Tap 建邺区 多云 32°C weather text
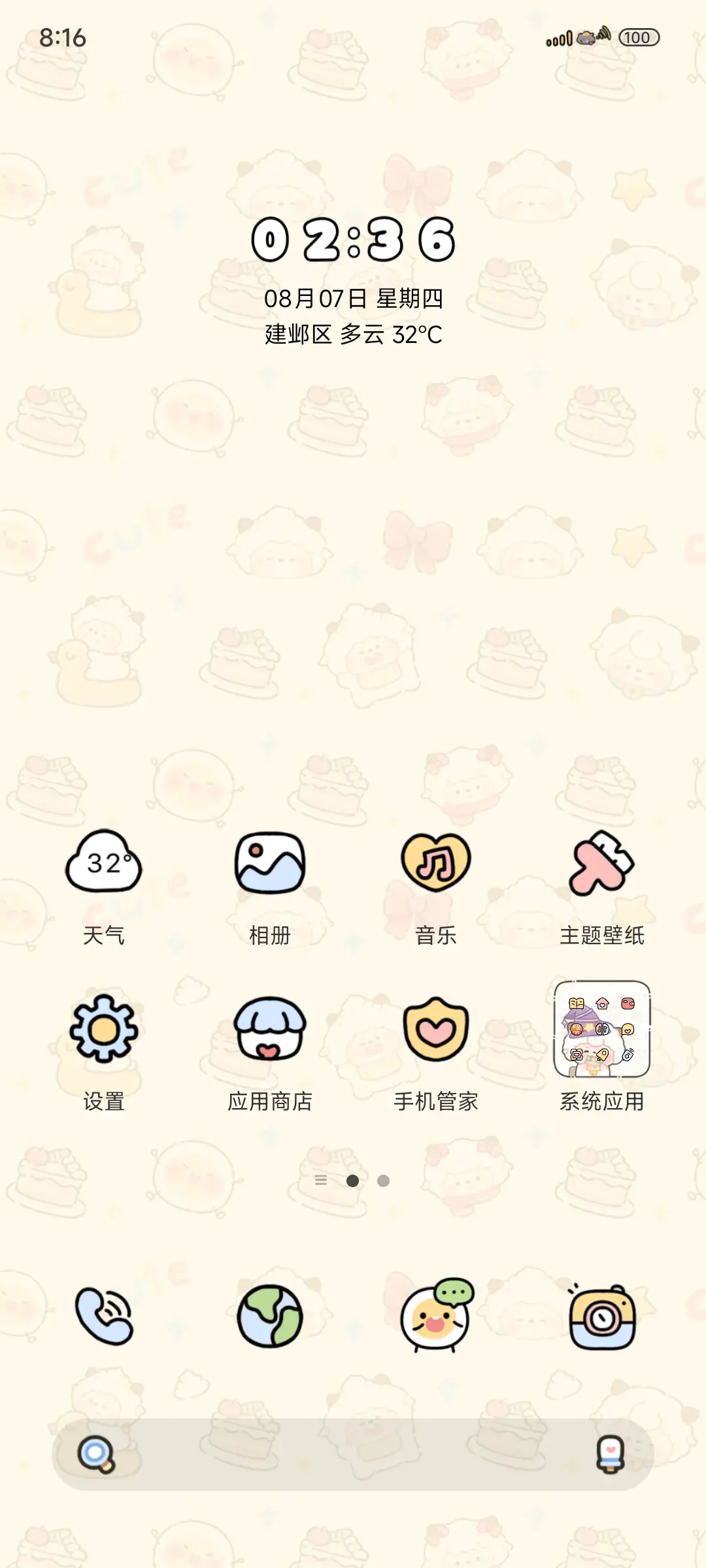 (353, 333)
